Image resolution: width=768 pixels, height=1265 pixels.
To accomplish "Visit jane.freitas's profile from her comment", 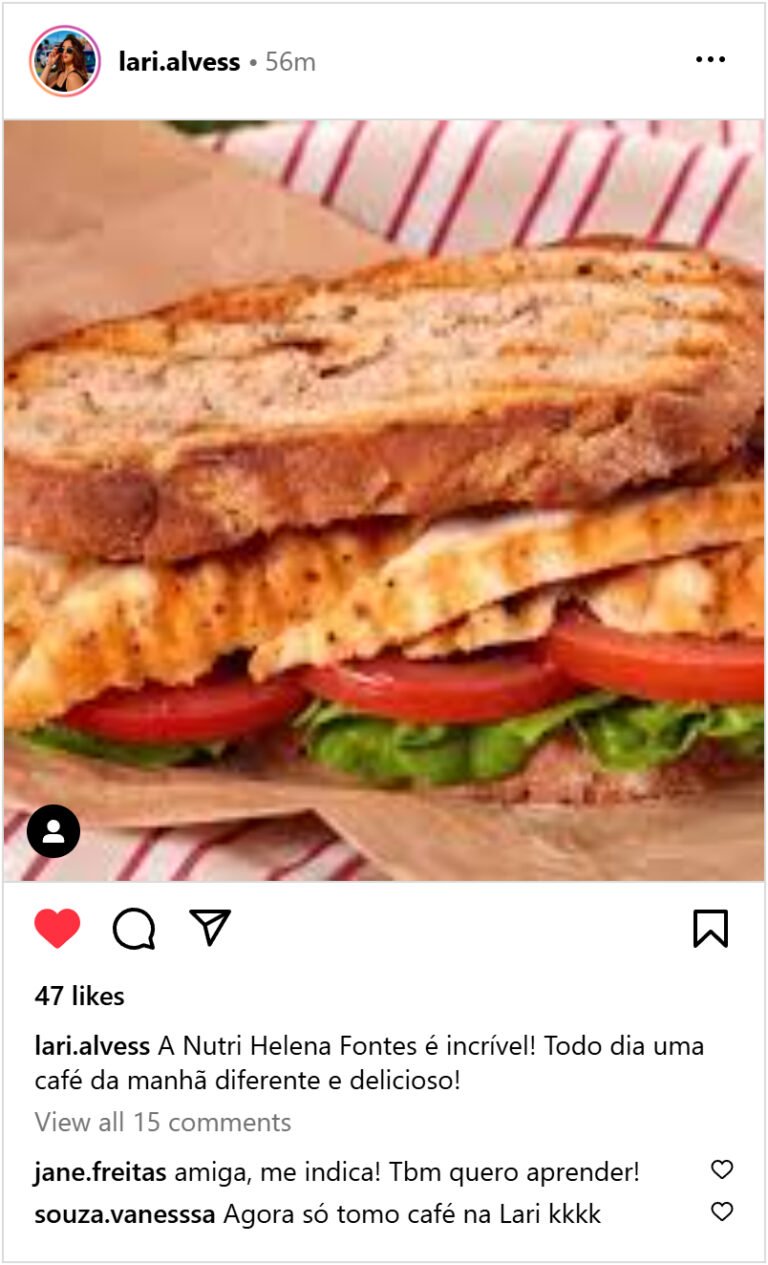I will [x=100, y=1172].
